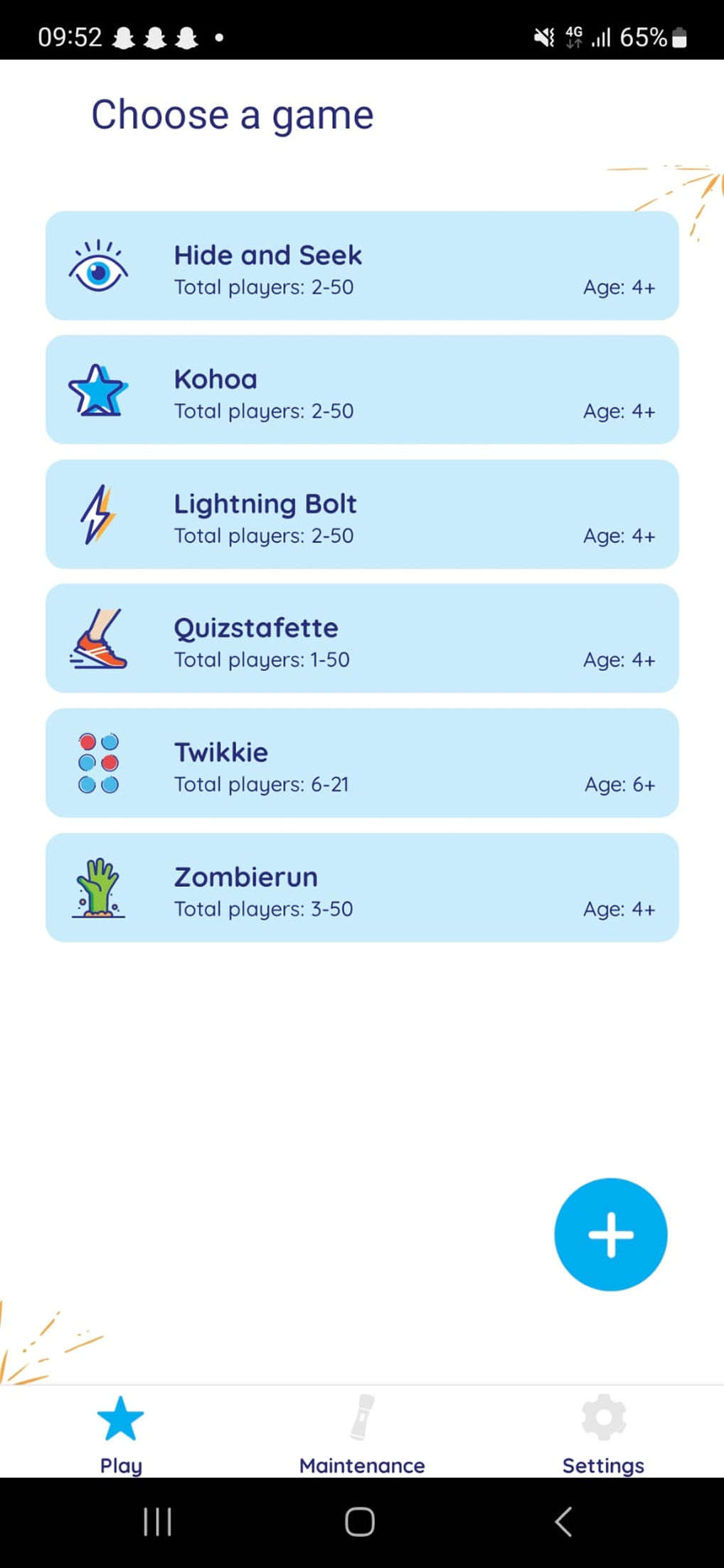Choose the Lightning Bolt game
Image resolution: width=724 pixels, height=1568 pixels.
pos(361,515)
